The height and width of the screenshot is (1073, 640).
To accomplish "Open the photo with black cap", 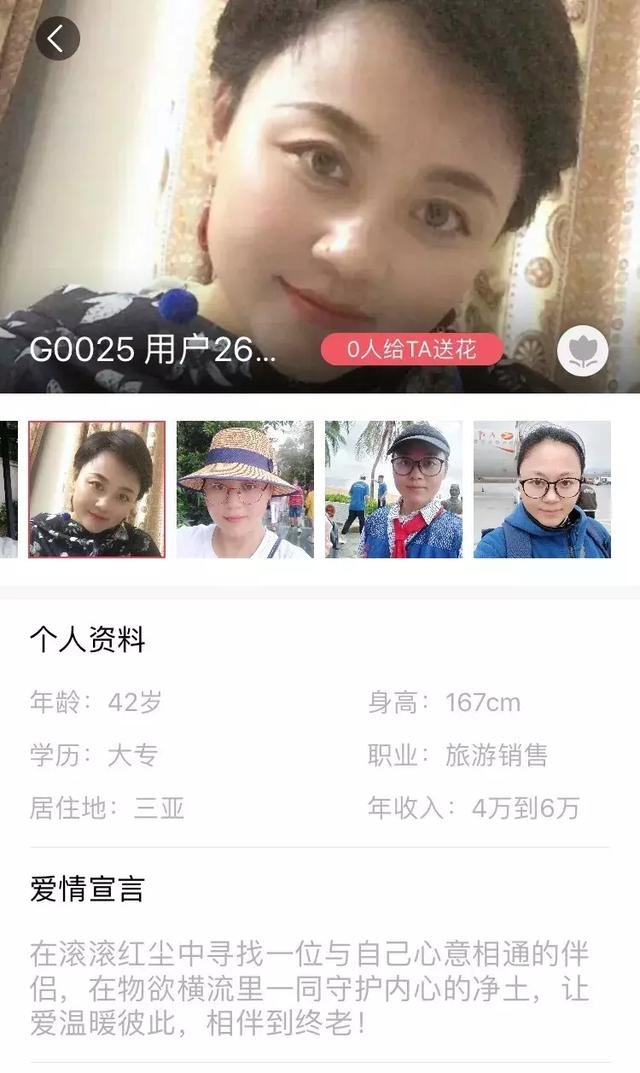I will 393,489.
